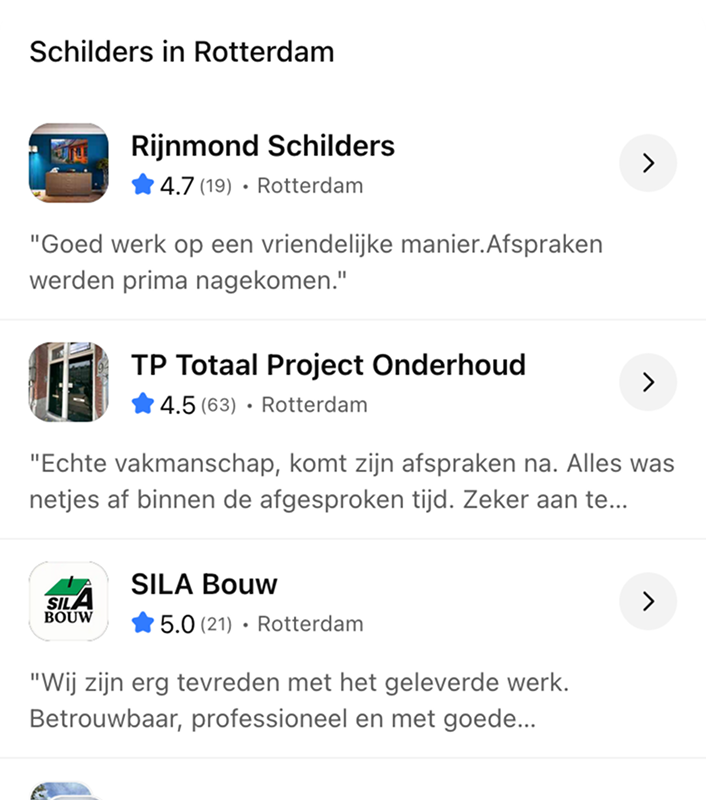Open TP Totaal Project Onderhoud listing
This screenshot has height=800, width=706.
click(x=328, y=366)
